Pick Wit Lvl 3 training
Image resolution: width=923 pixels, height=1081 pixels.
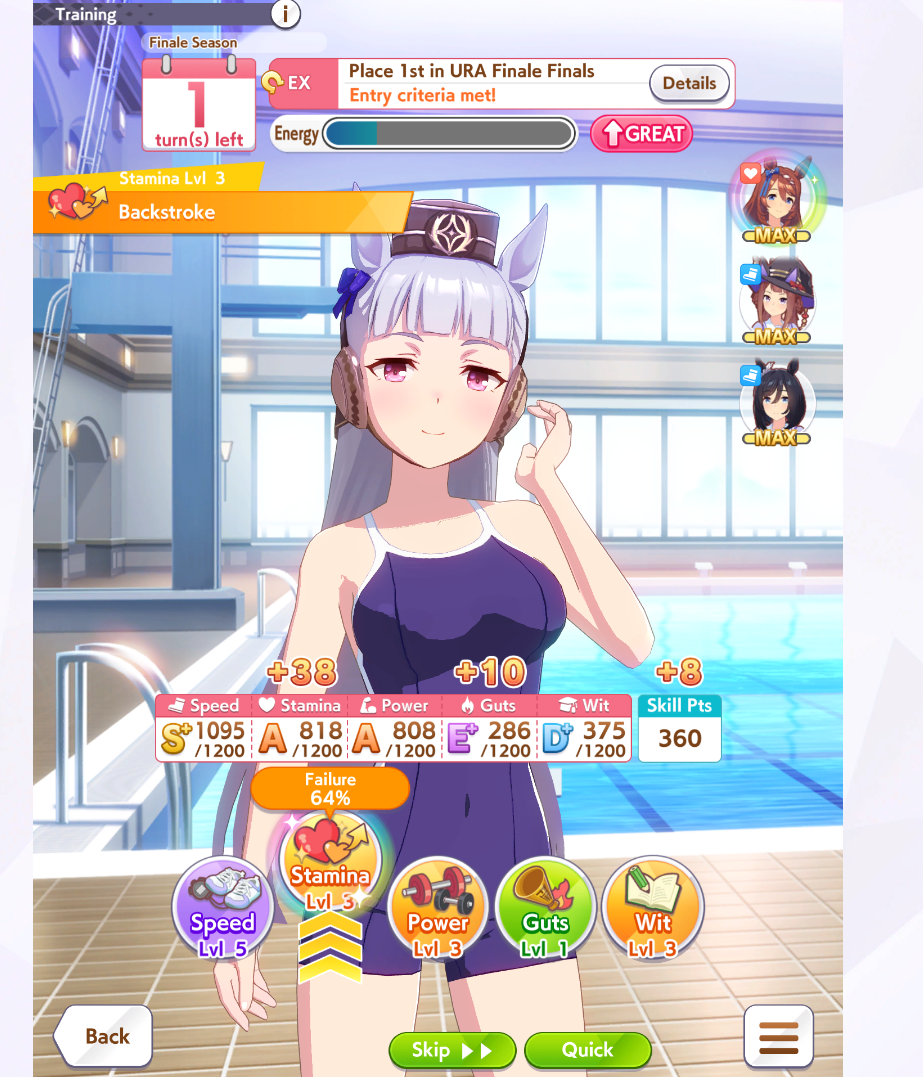(653, 908)
